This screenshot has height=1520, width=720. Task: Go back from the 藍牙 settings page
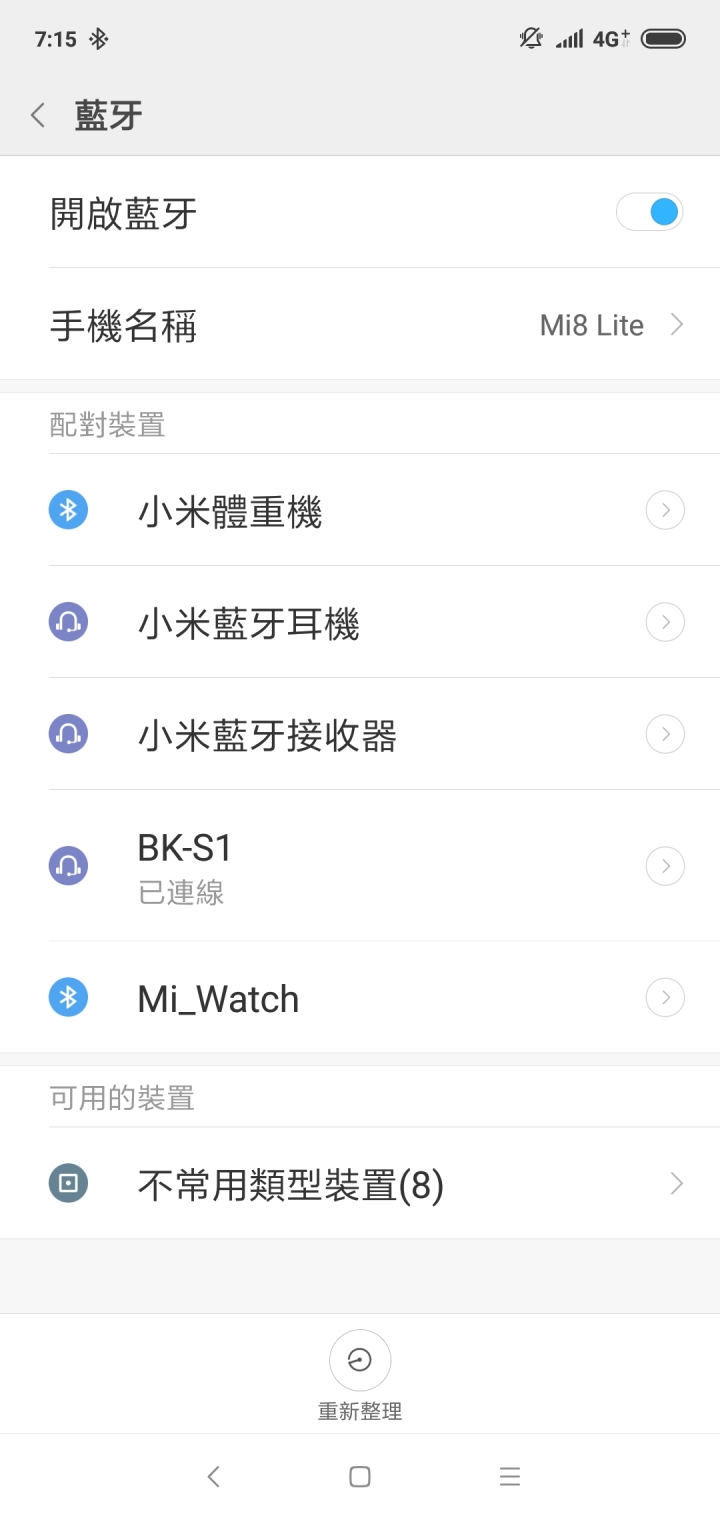(38, 116)
